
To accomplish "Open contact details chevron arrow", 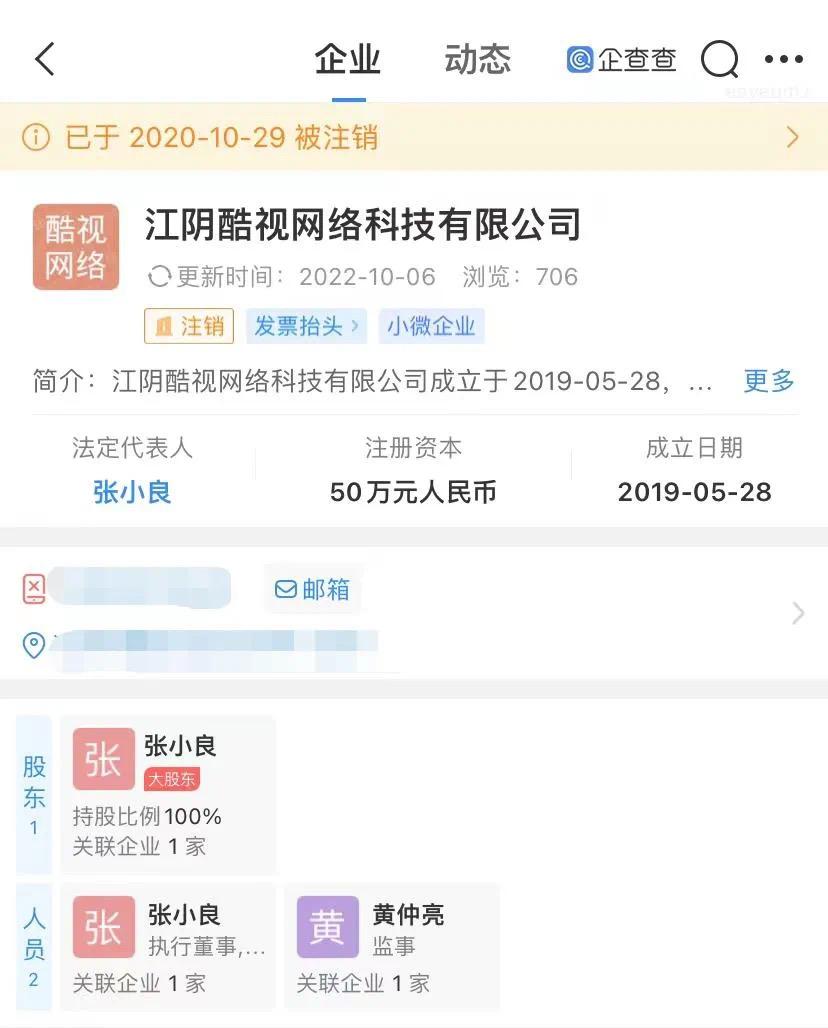I will (x=797, y=613).
